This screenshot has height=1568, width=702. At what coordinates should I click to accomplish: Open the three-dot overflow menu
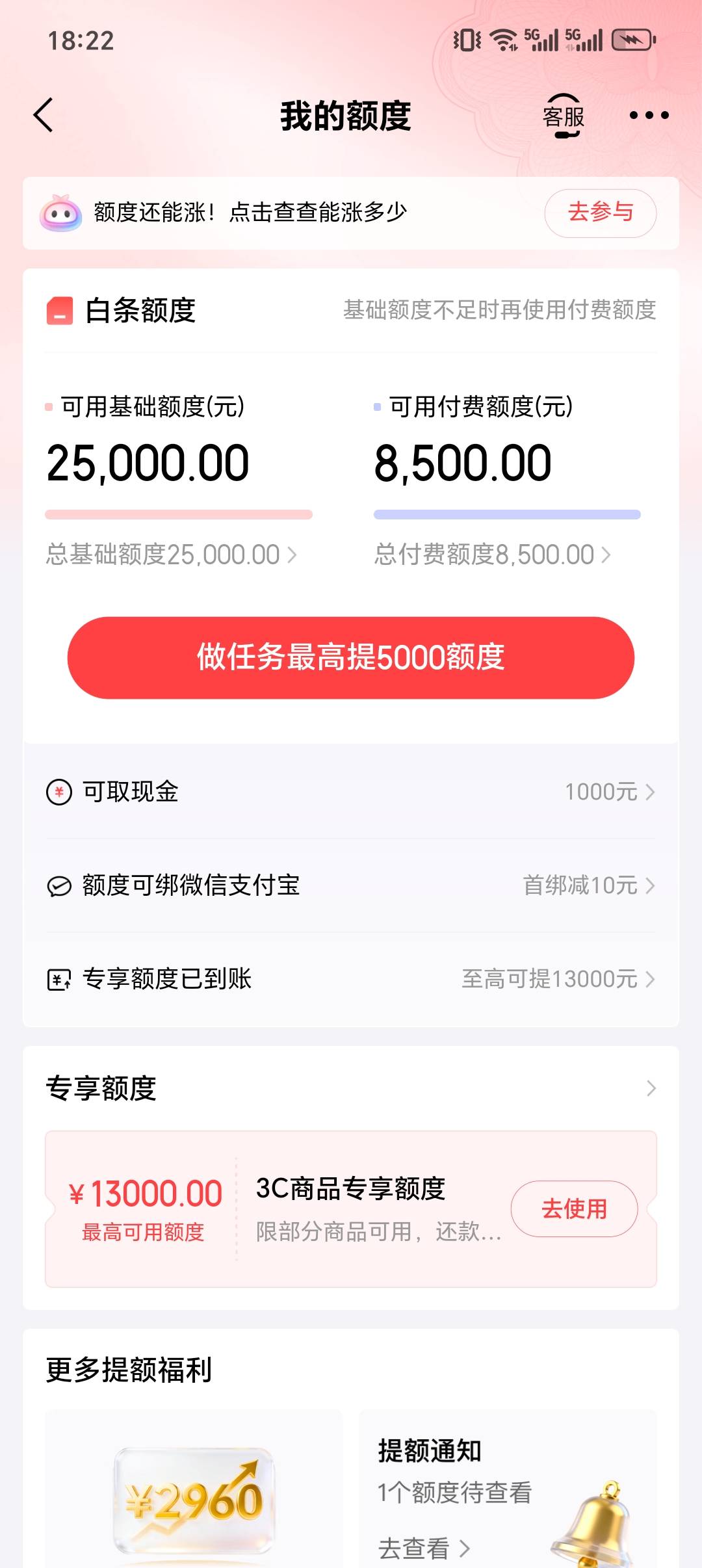point(649,116)
